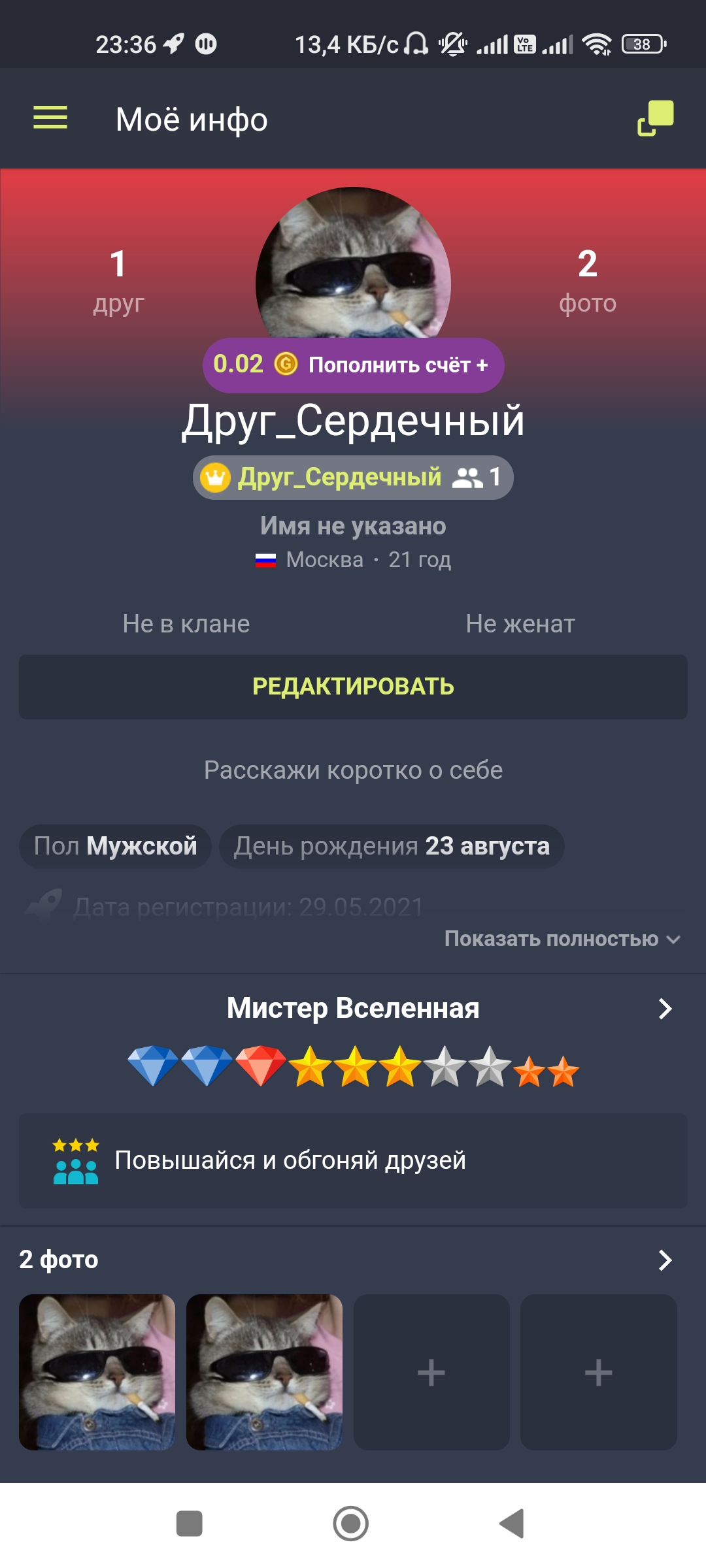View the second cat photo thumbnail
This screenshot has height=1568, width=706.
264,1372
